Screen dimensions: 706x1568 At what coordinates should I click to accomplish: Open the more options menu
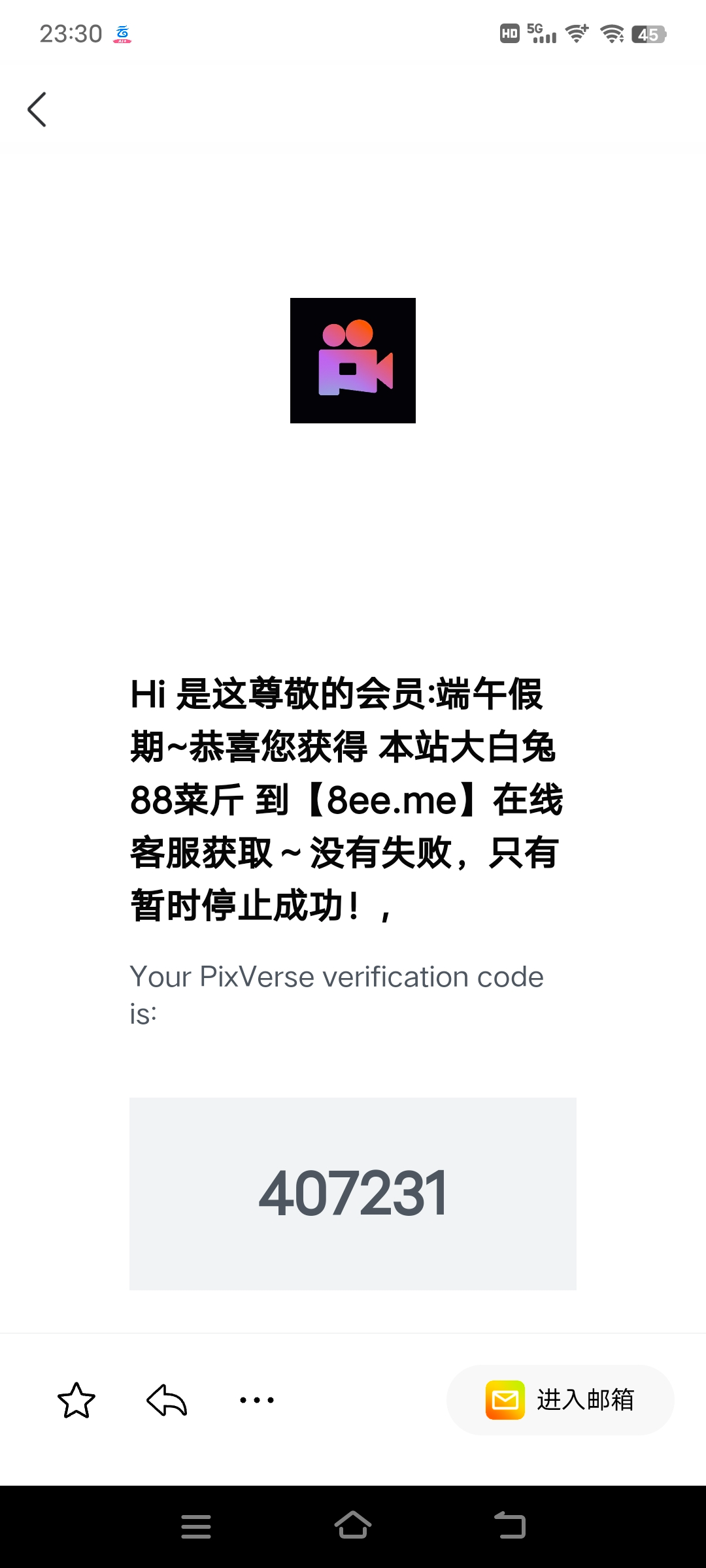(x=257, y=1400)
